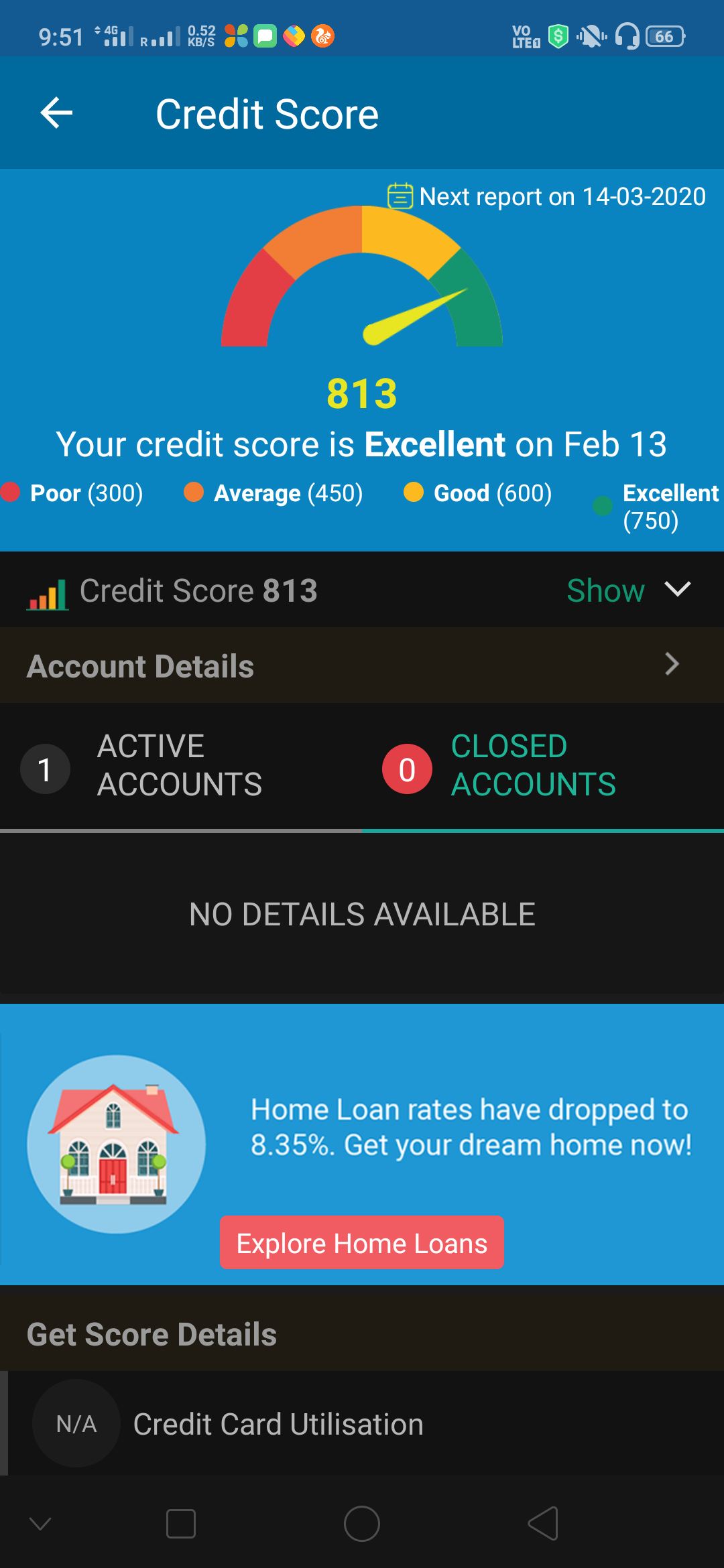Expand the Credit Score 813 section with Show
Screen dimensions: 724x1568
tap(629, 590)
